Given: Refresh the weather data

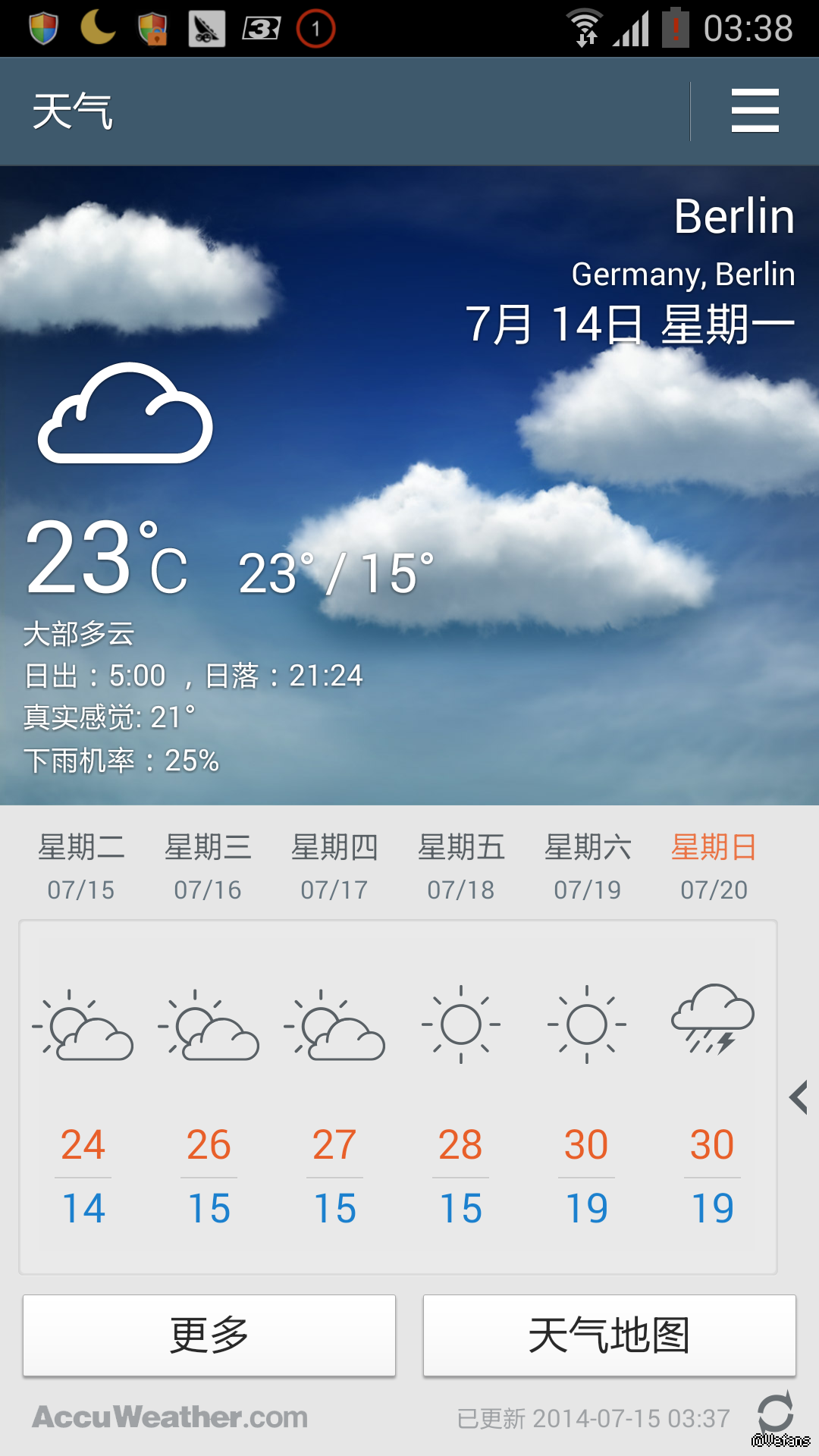Looking at the screenshot, I should (775, 1414).
